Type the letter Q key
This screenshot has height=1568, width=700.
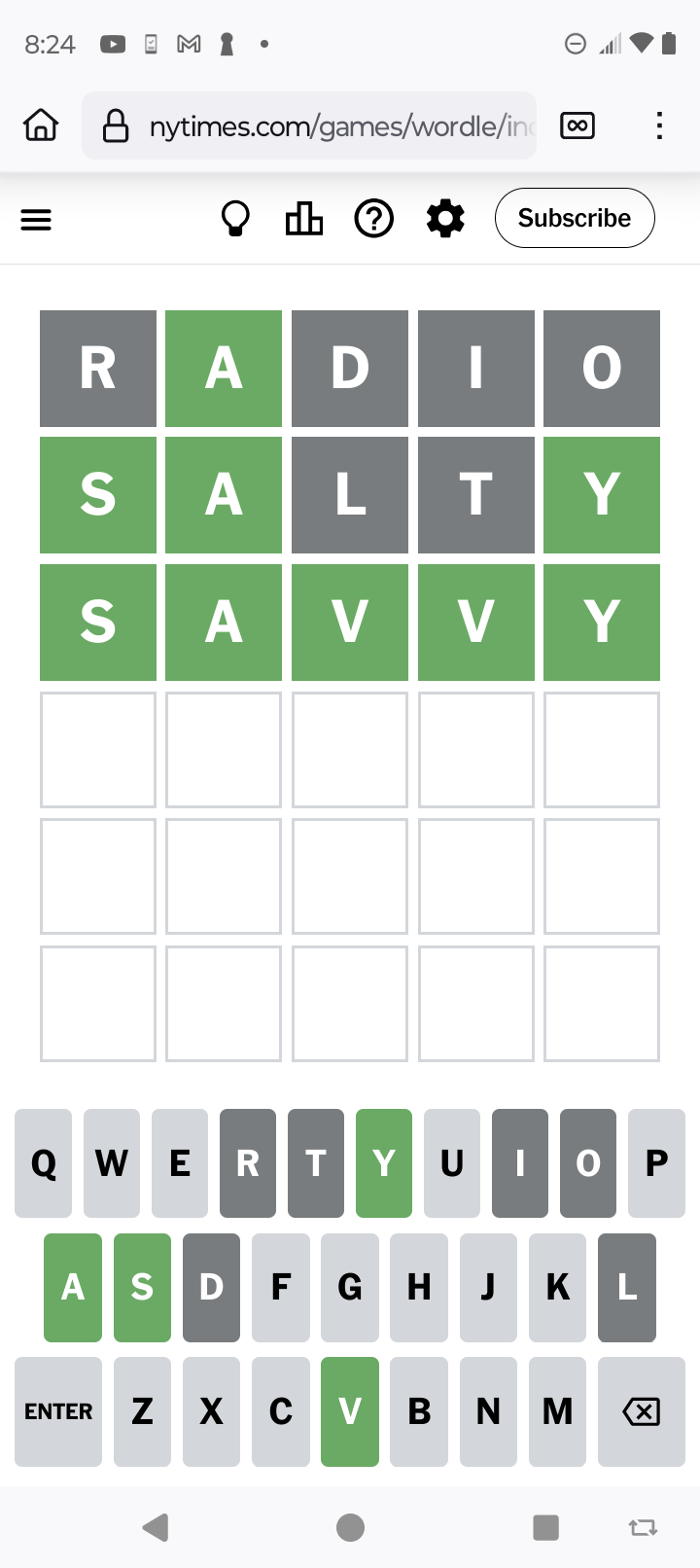pyautogui.click(x=44, y=1163)
